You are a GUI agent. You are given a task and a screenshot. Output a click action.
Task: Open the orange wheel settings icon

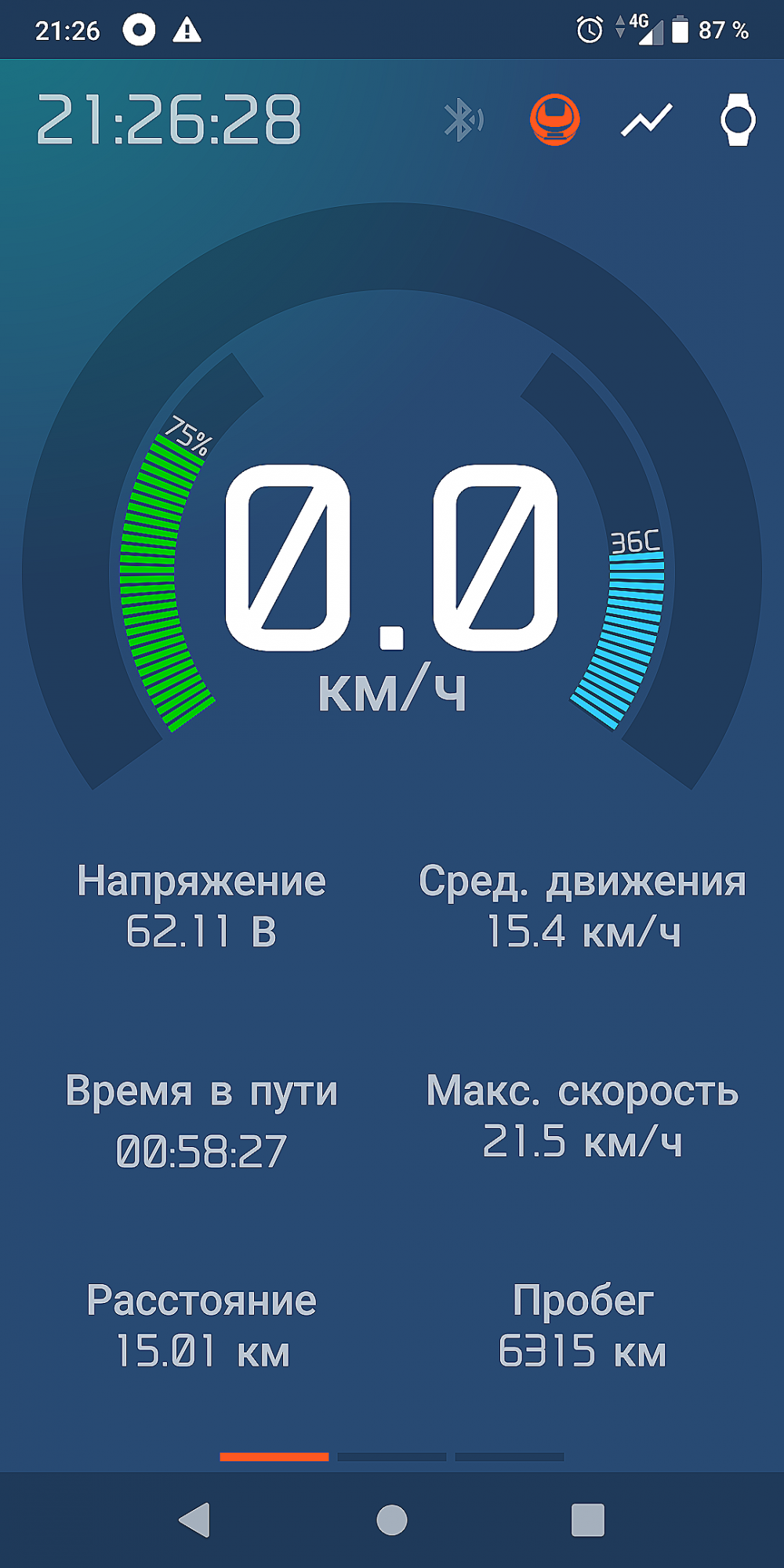point(555,120)
